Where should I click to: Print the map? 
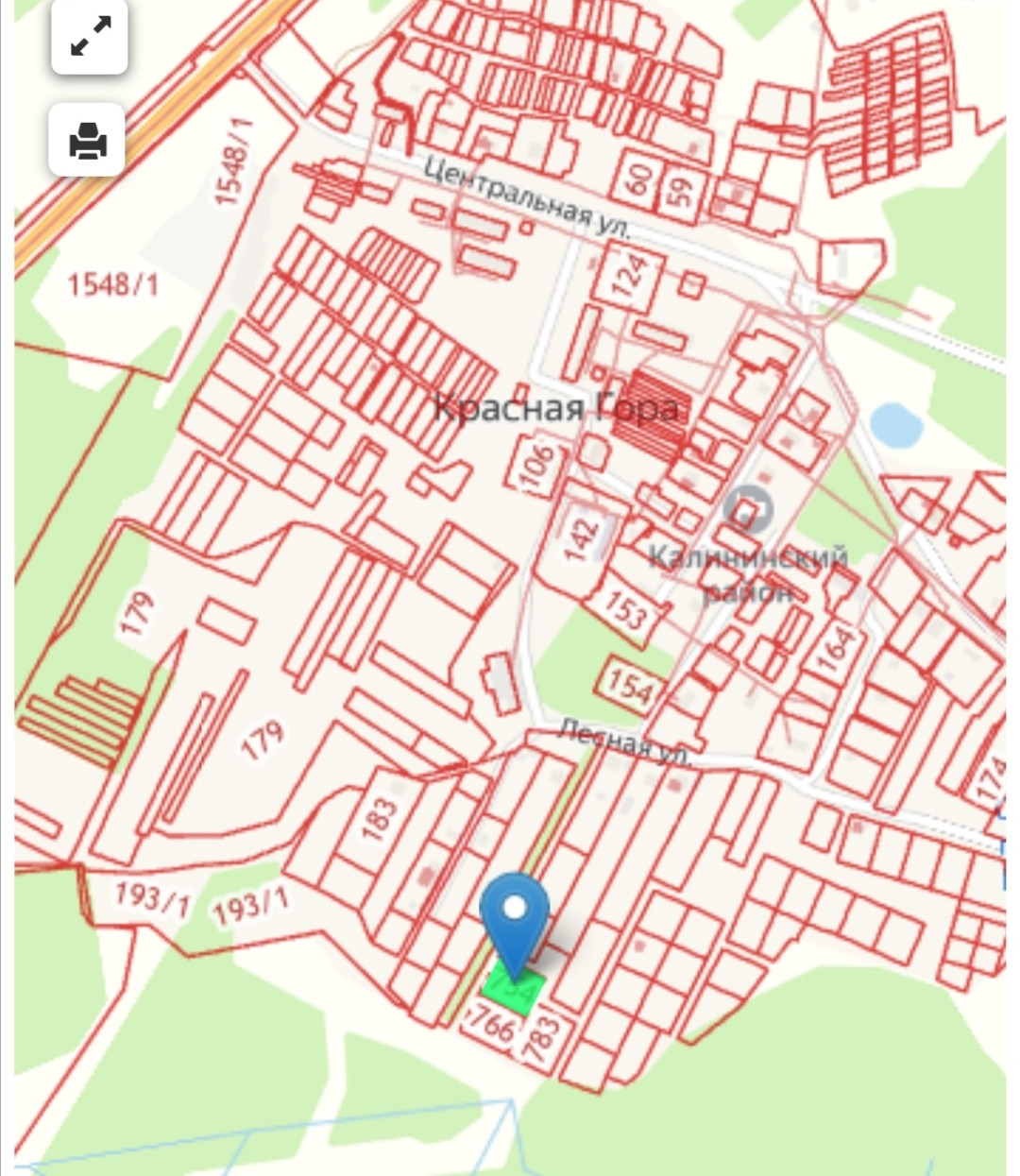[x=88, y=141]
